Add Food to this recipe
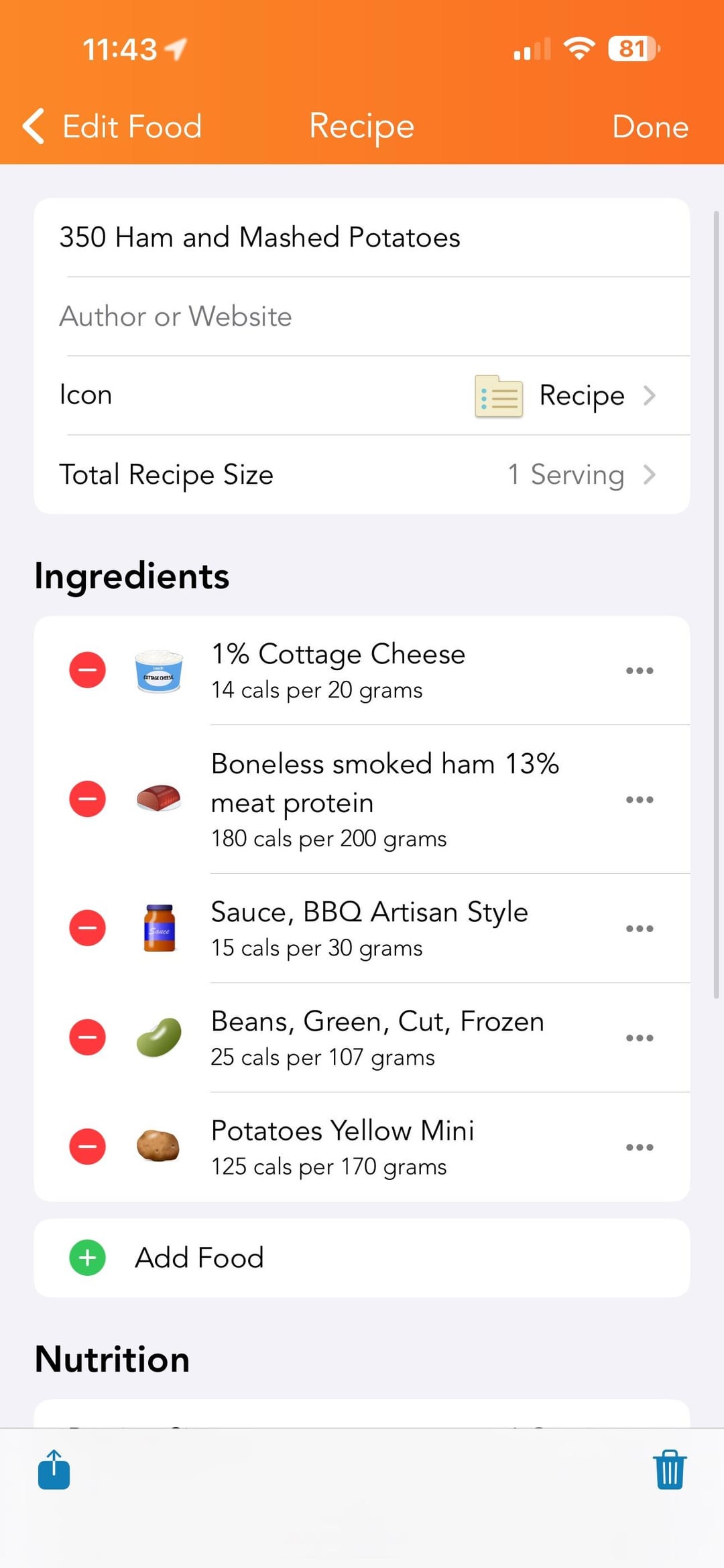This screenshot has width=724, height=1568. (200, 1258)
